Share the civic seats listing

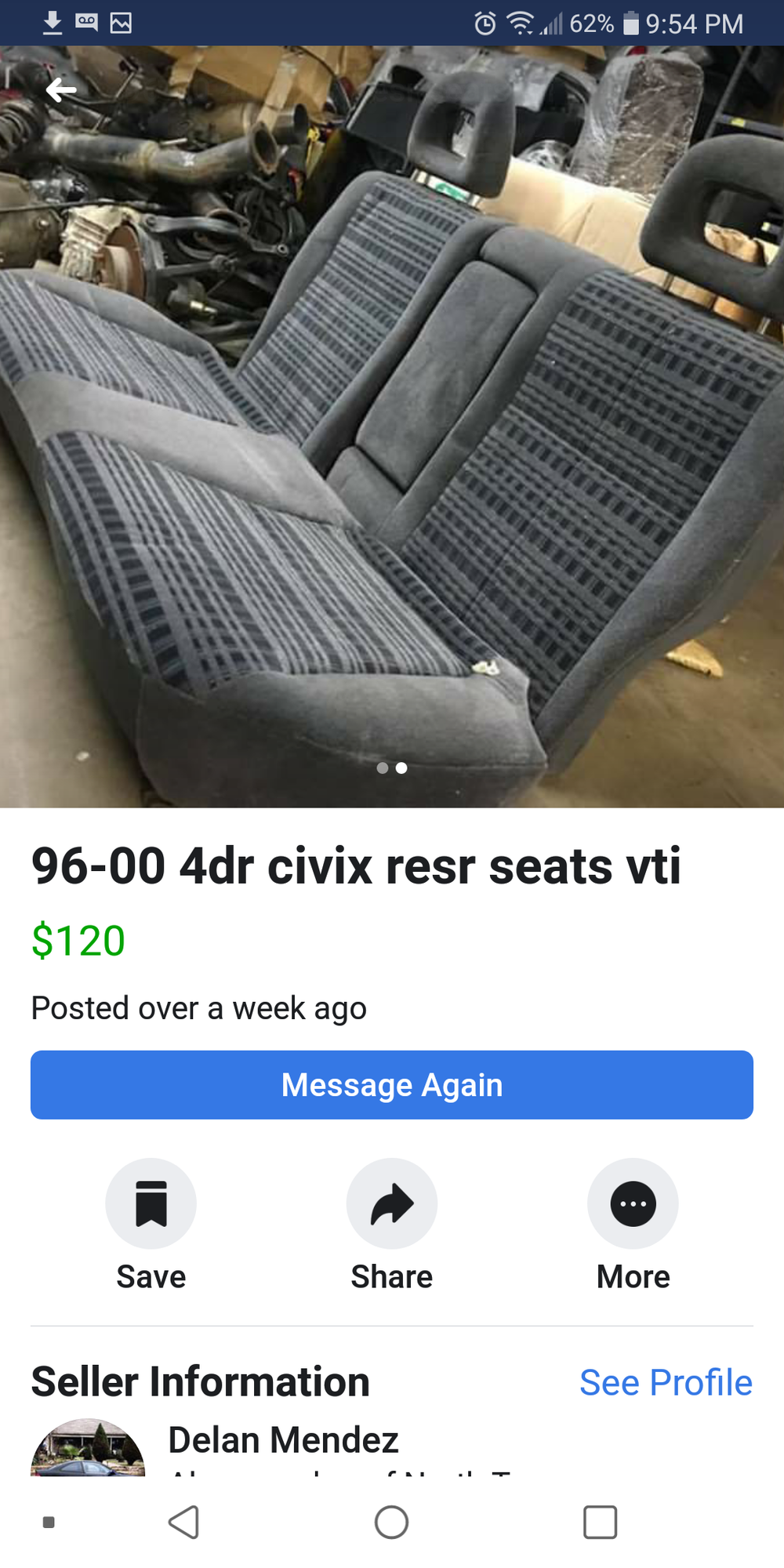(x=392, y=1204)
